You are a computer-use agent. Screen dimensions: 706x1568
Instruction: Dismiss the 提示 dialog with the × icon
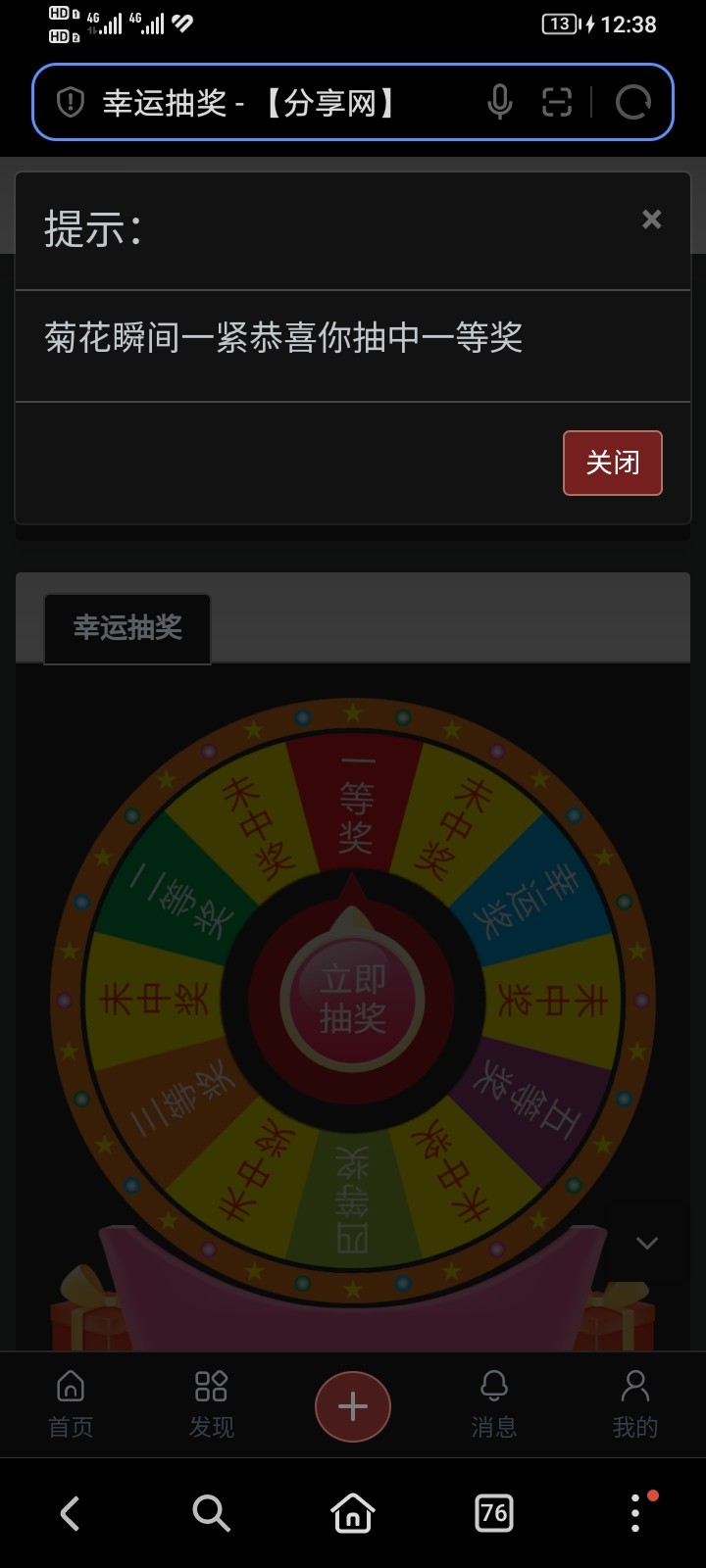click(651, 220)
